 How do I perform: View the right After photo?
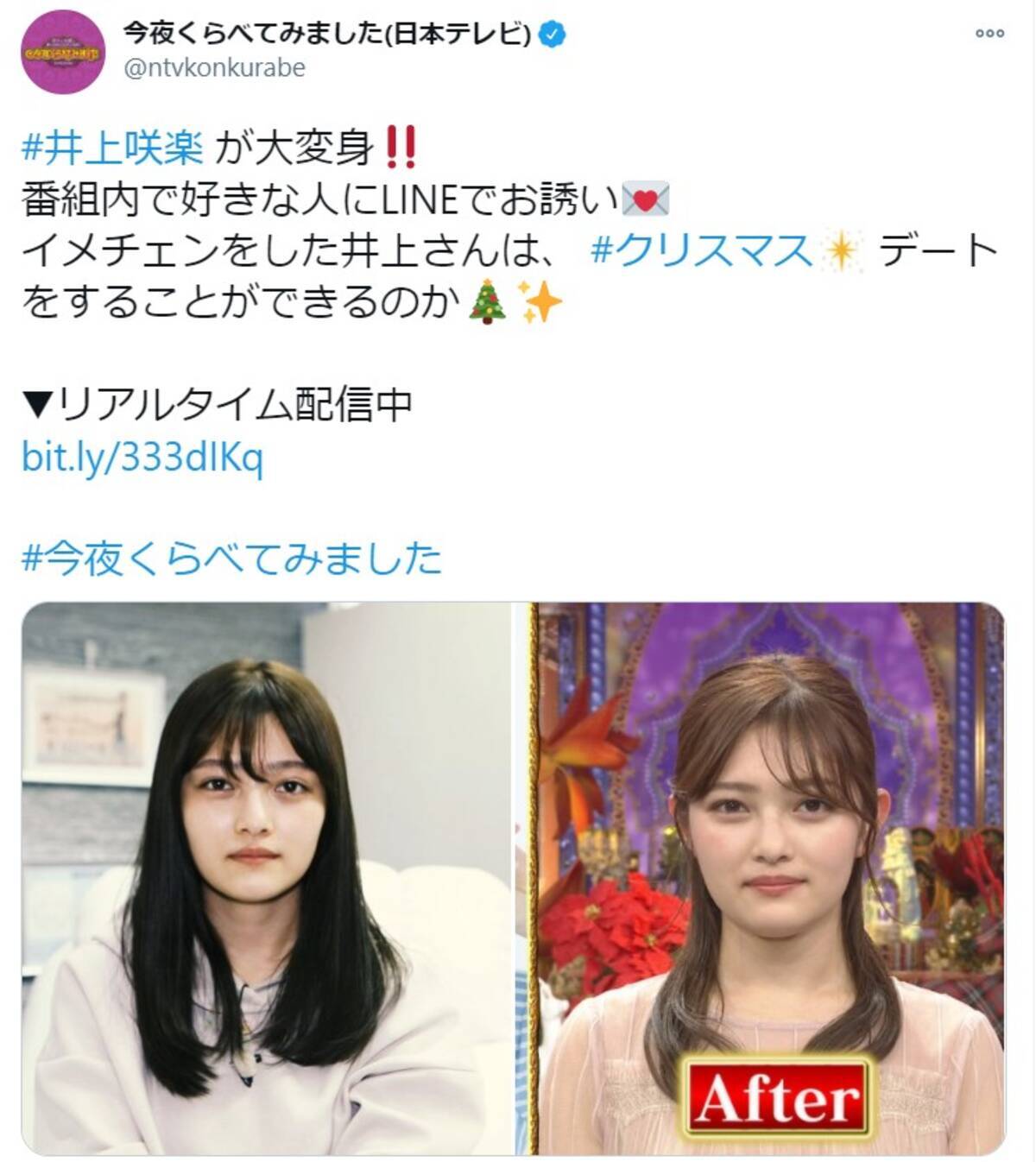point(761,878)
